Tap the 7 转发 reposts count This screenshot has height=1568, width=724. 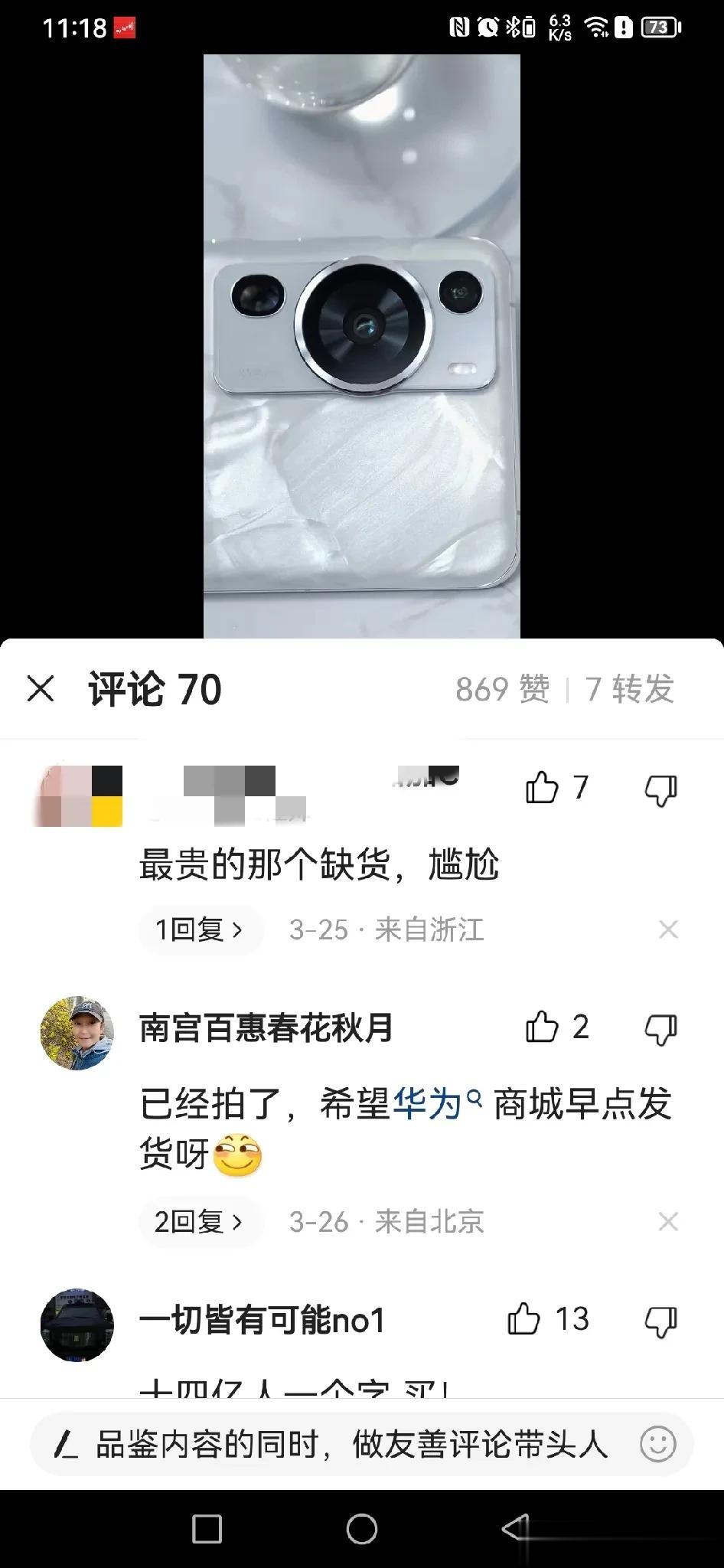pyautogui.click(x=629, y=688)
